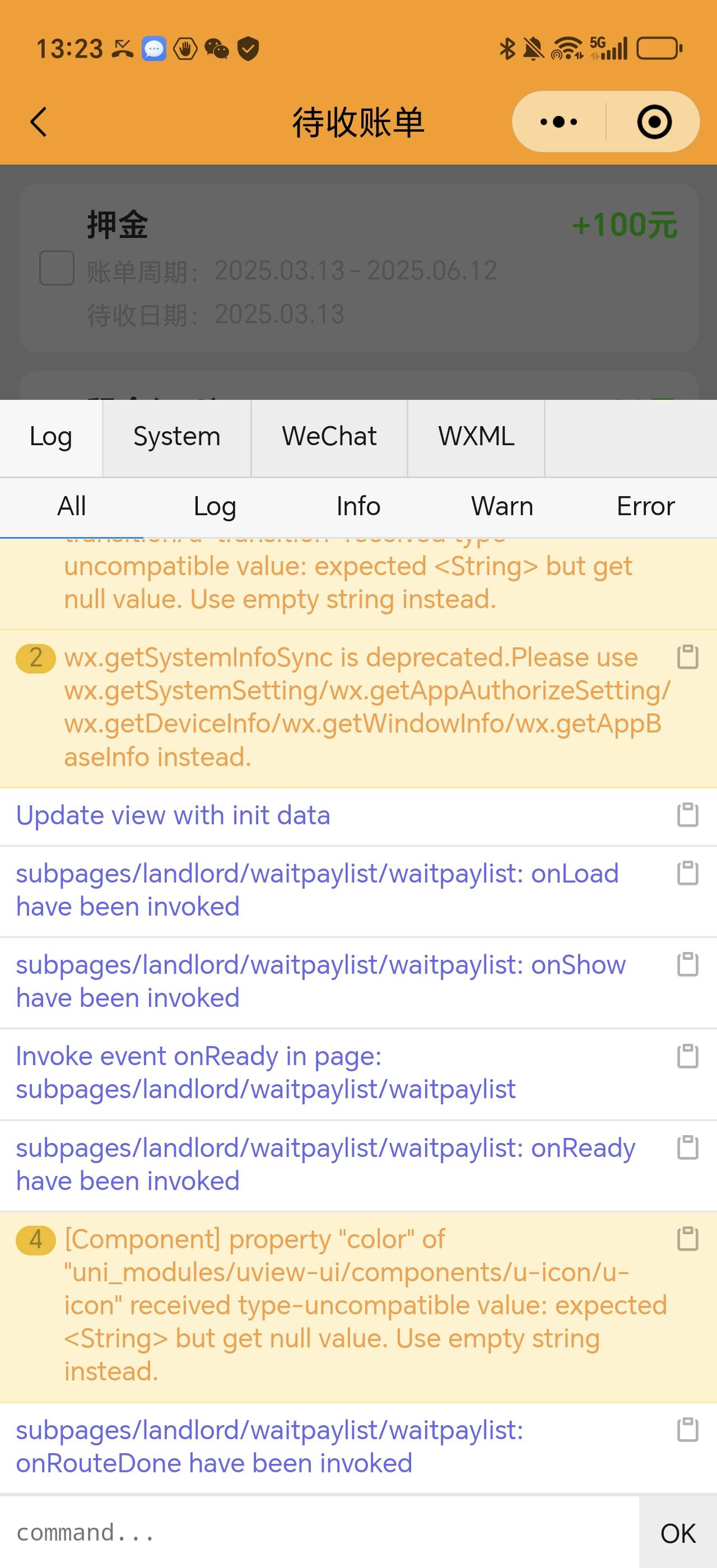Copy the wx.getSystemInfoSync deprecated warning
The height and width of the screenshot is (1568, 717).
[x=688, y=657]
